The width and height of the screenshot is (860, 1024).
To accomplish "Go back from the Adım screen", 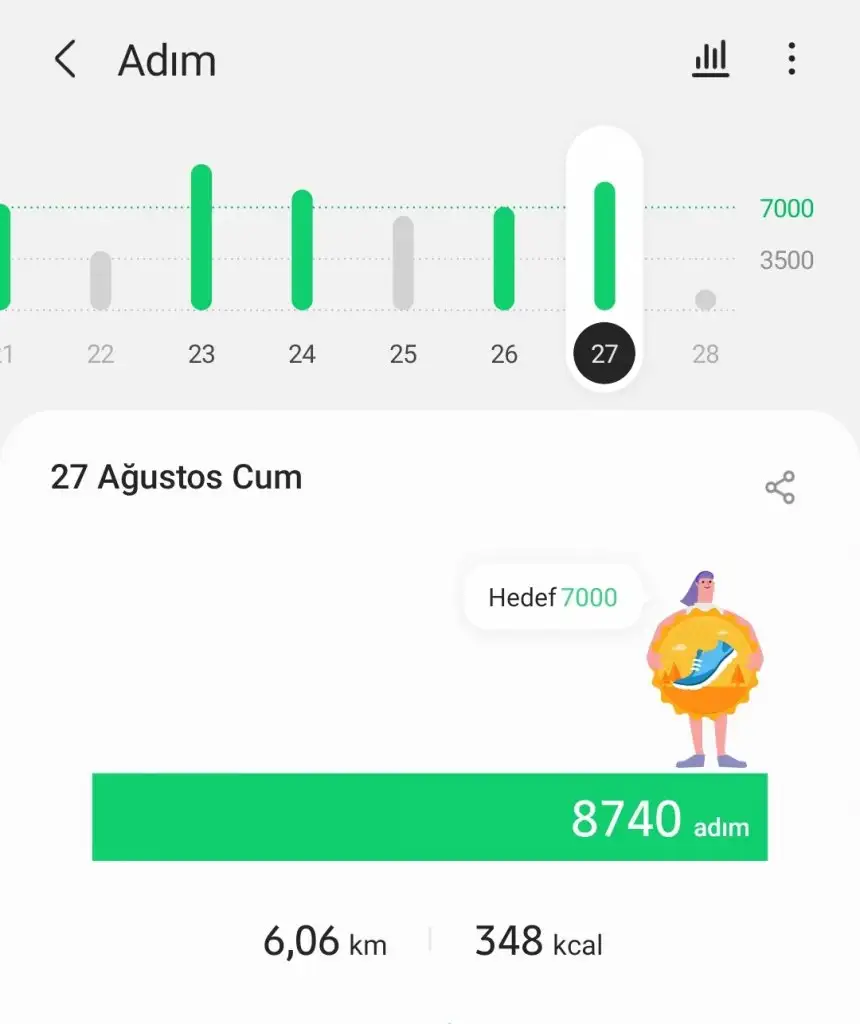I will coord(65,60).
